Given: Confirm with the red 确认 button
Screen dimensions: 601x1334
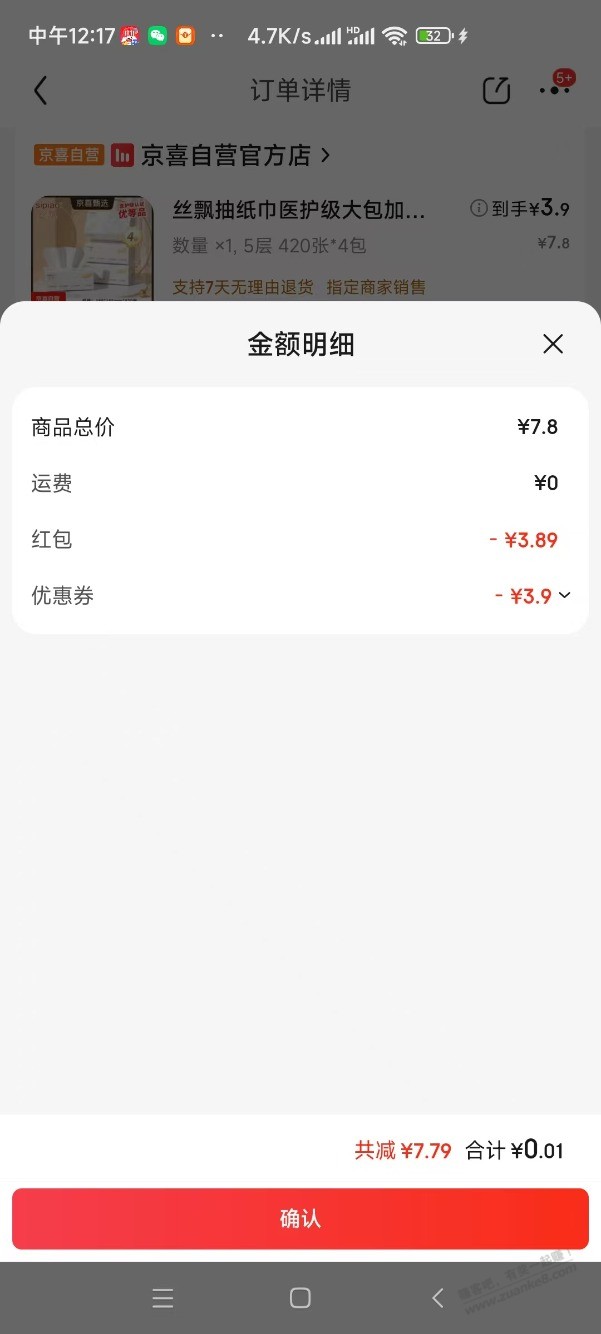Looking at the screenshot, I should click(300, 1219).
